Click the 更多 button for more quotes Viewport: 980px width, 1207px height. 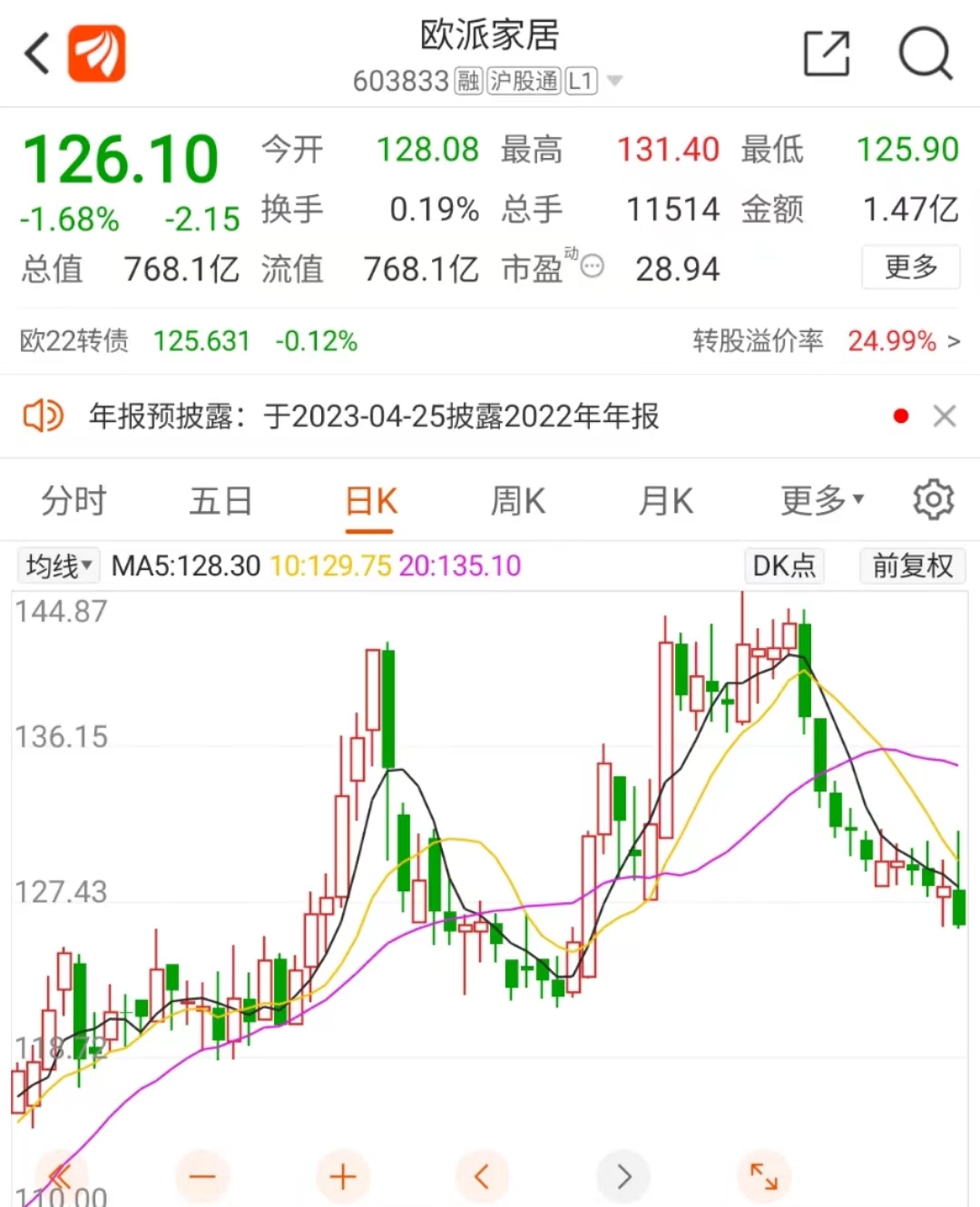click(910, 267)
